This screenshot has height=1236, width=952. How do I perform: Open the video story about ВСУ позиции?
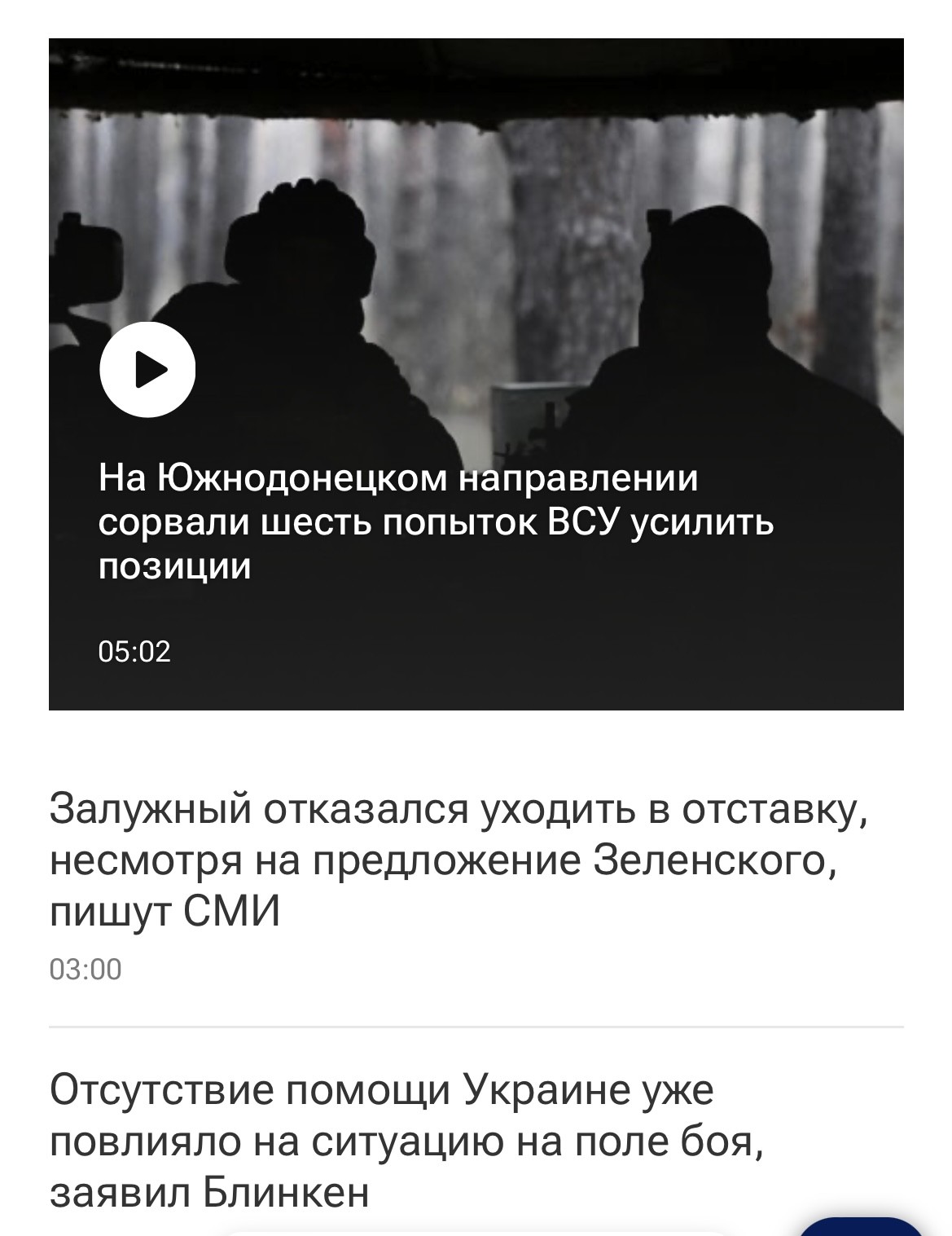point(436,522)
